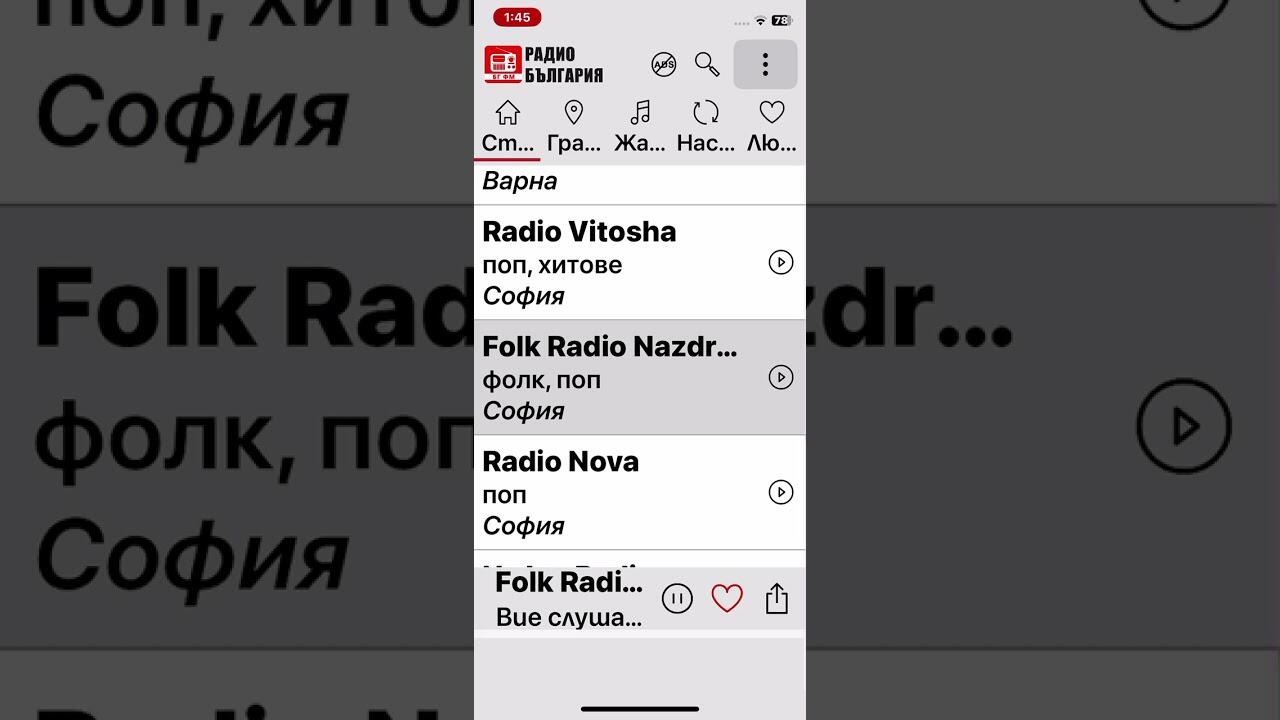Open the Radio Vitosha row
The width and height of the screenshot is (1280, 720).
610,262
